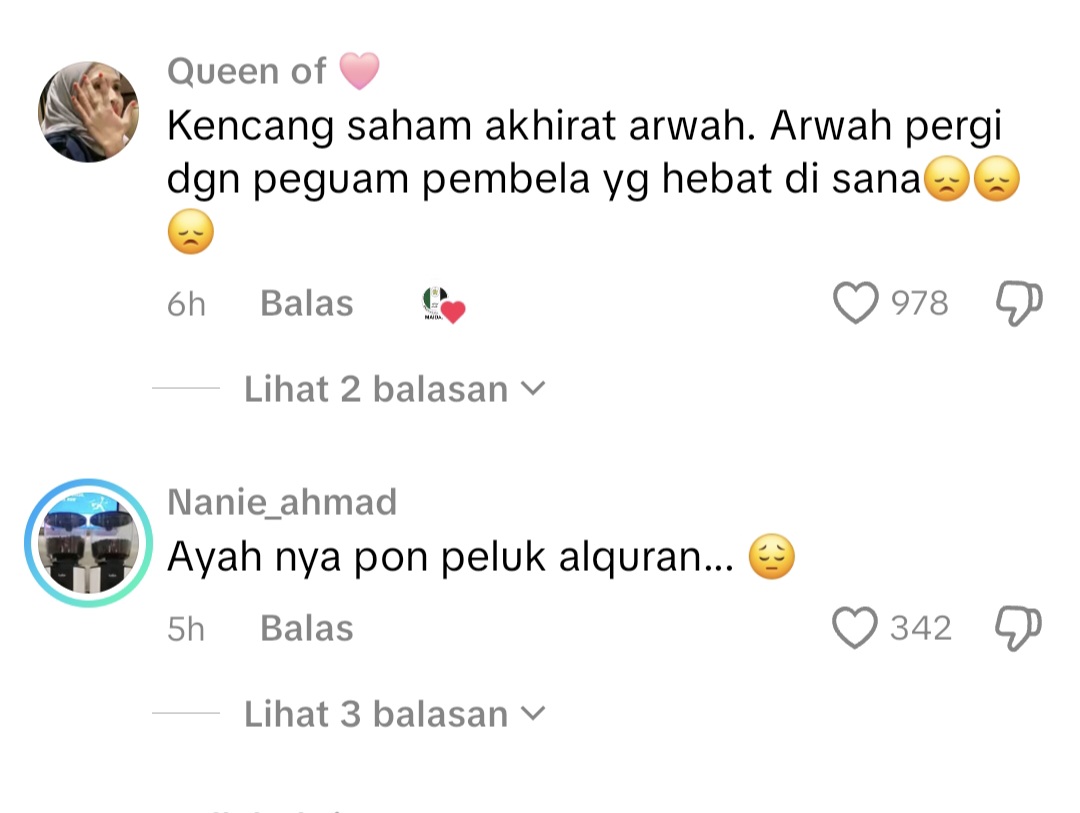The image size is (1080, 813).
Task: Expand 'Lihat 3 balasan' replies
Action: coord(394,714)
